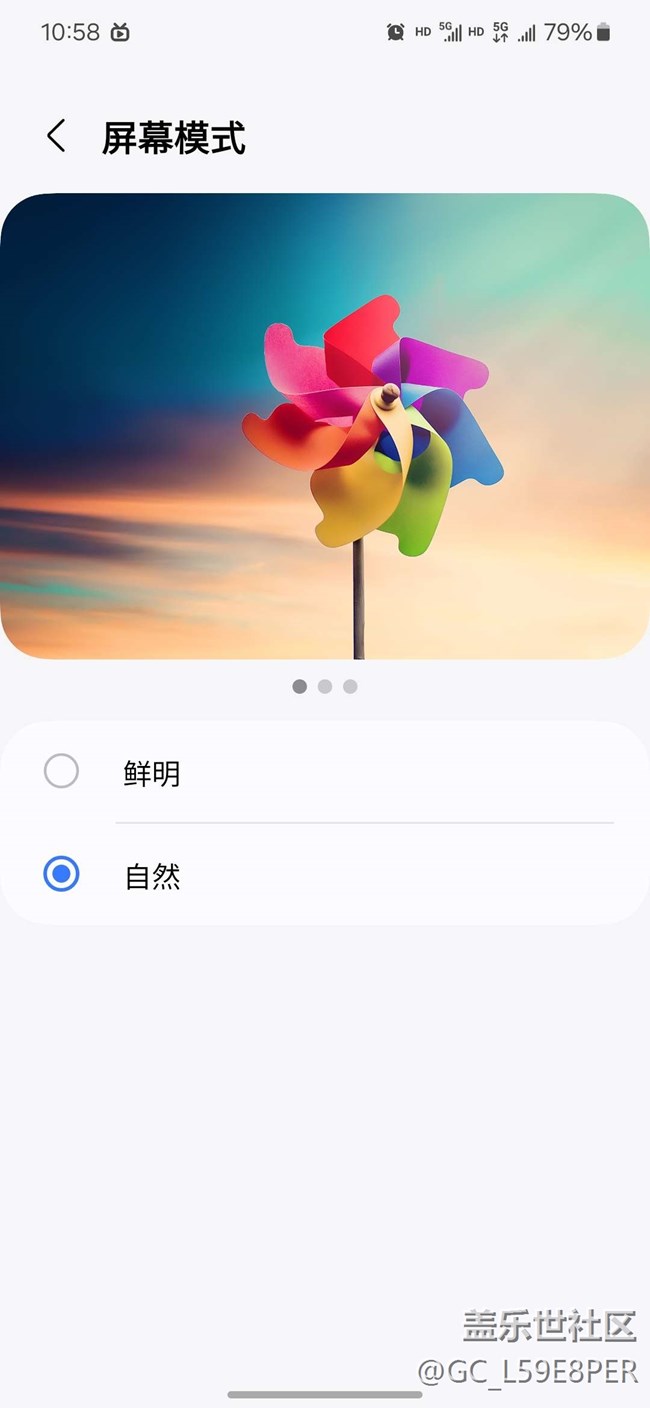Image resolution: width=650 pixels, height=1408 pixels.
Task: Go back from 屏幕模式 screen
Action: [x=56, y=136]
